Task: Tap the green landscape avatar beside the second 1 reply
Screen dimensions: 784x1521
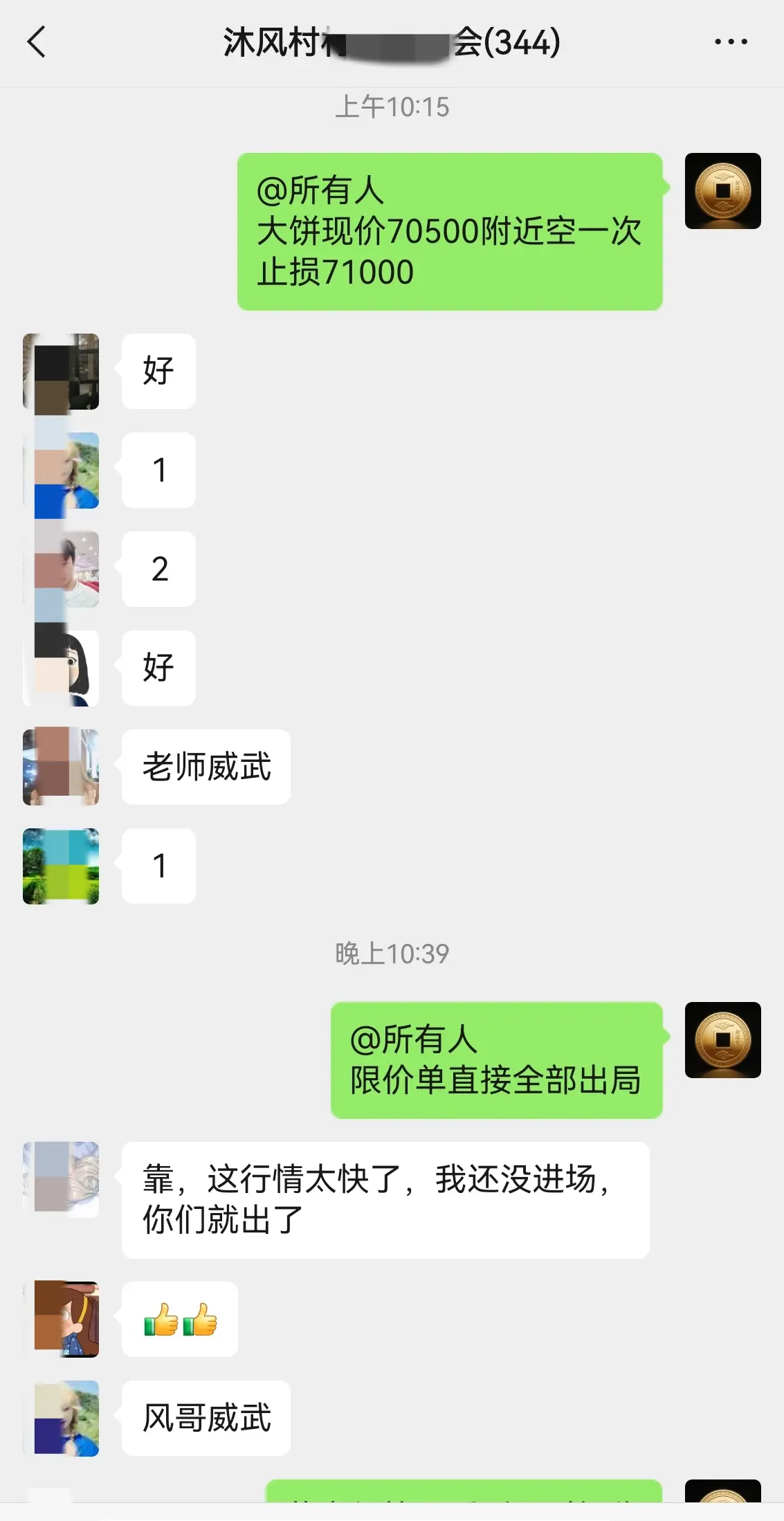Action: click(61, 866)
